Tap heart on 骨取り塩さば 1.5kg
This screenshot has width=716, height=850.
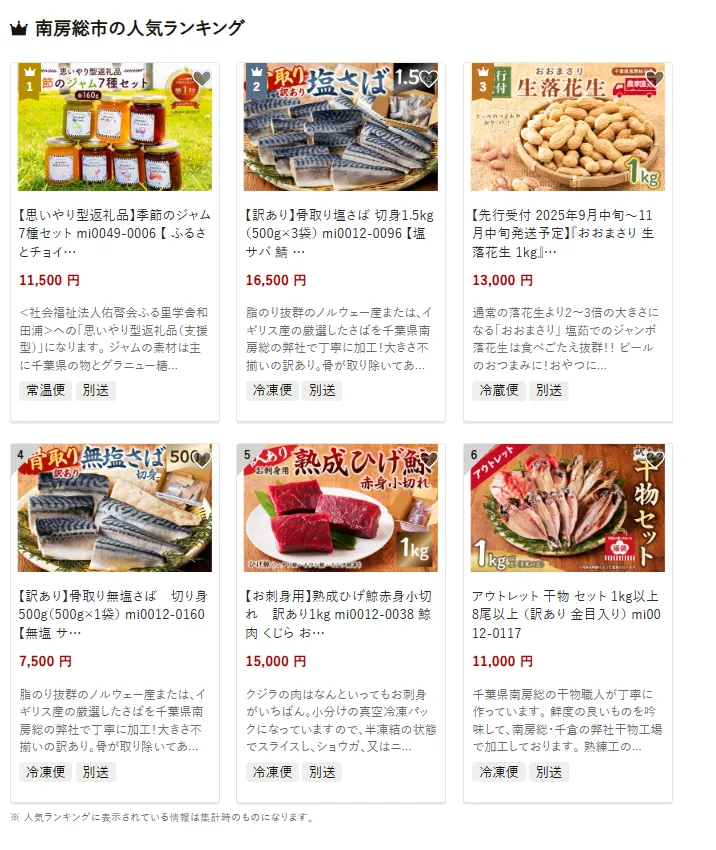(x=428, y=79)
